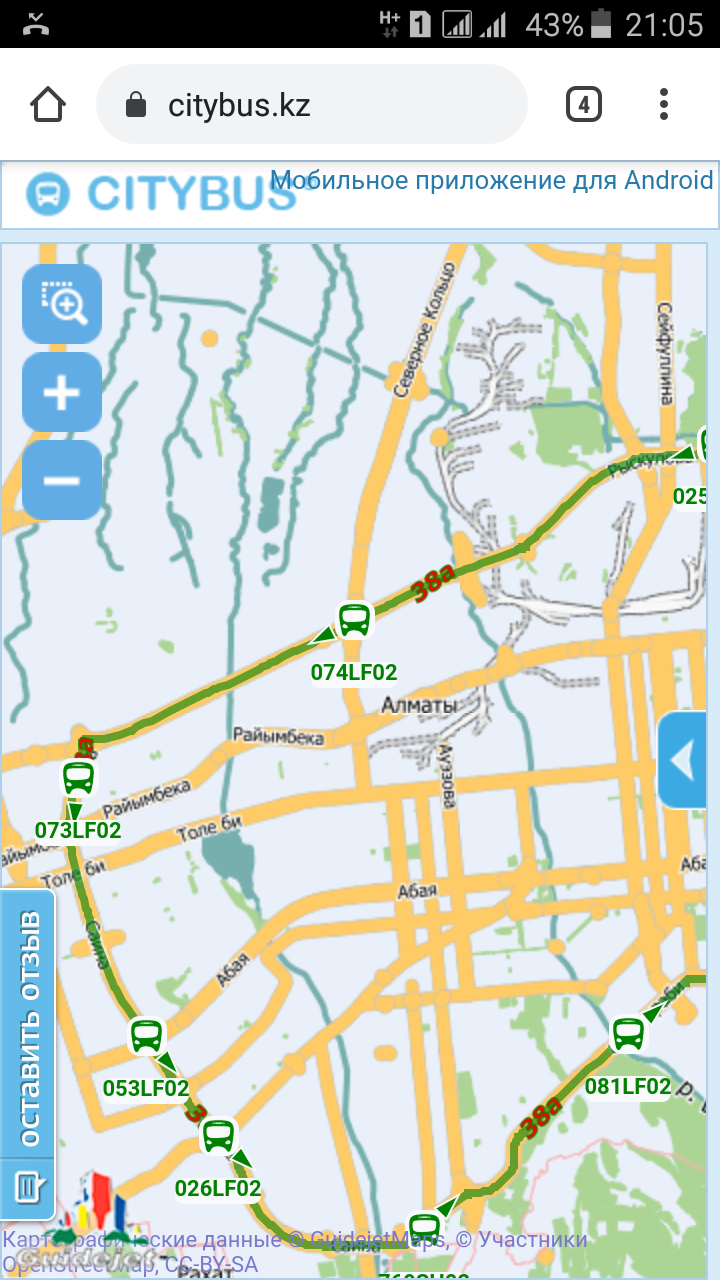Zoom in on the map with plus
The width and height of the screenshot is (720, 1280).
(x=62, y=392)
